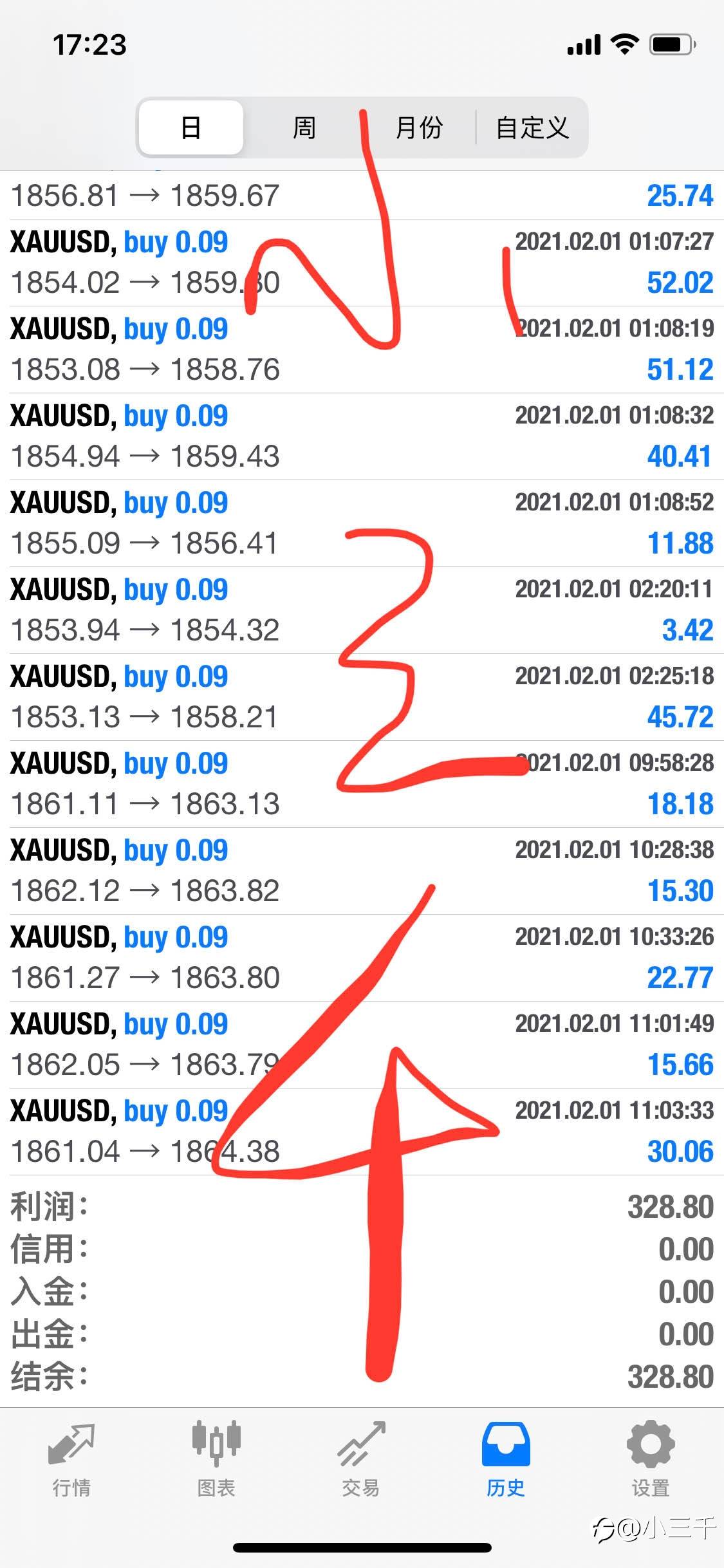Open the XAUUSD trade closed at 01:08:32
Screen dimensions: 724x1568
coord(362,436)
